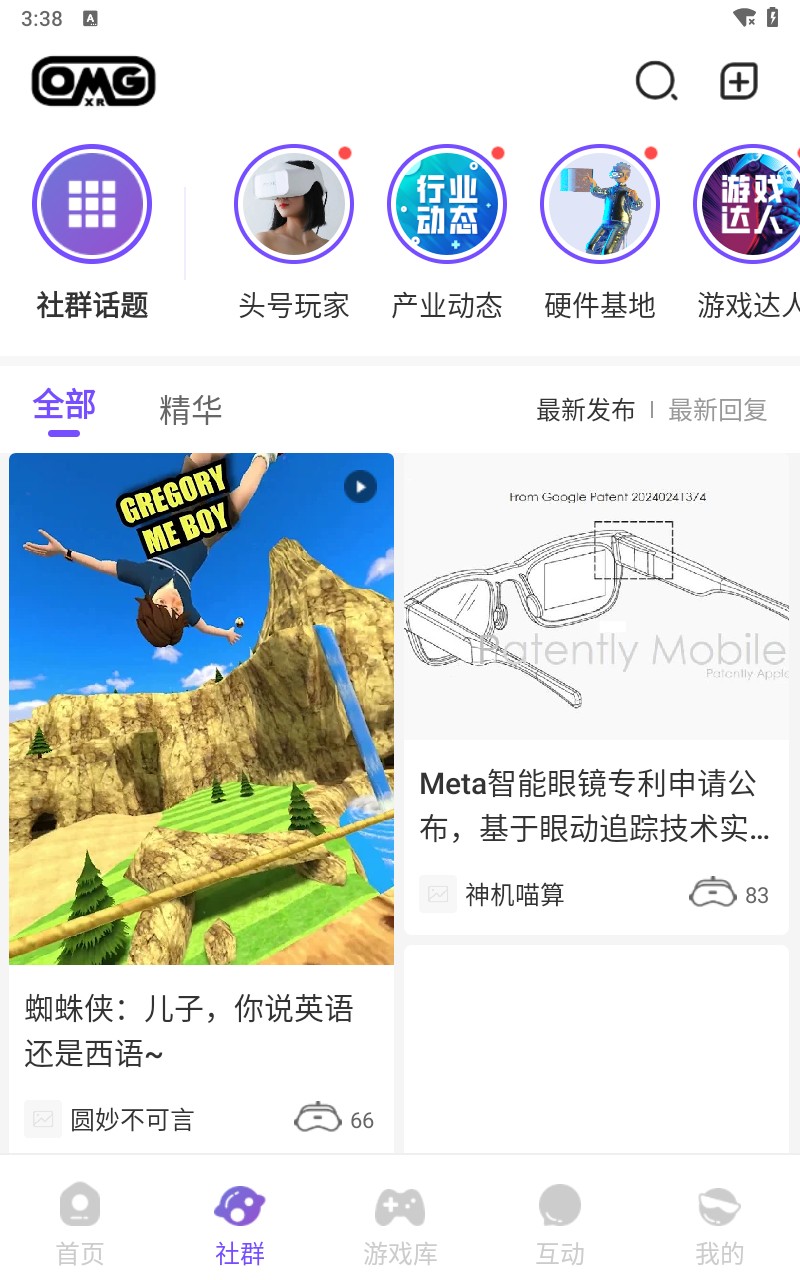The image size is (800, 1280).
Task: Open the search function
Action: tap(656, 81)
